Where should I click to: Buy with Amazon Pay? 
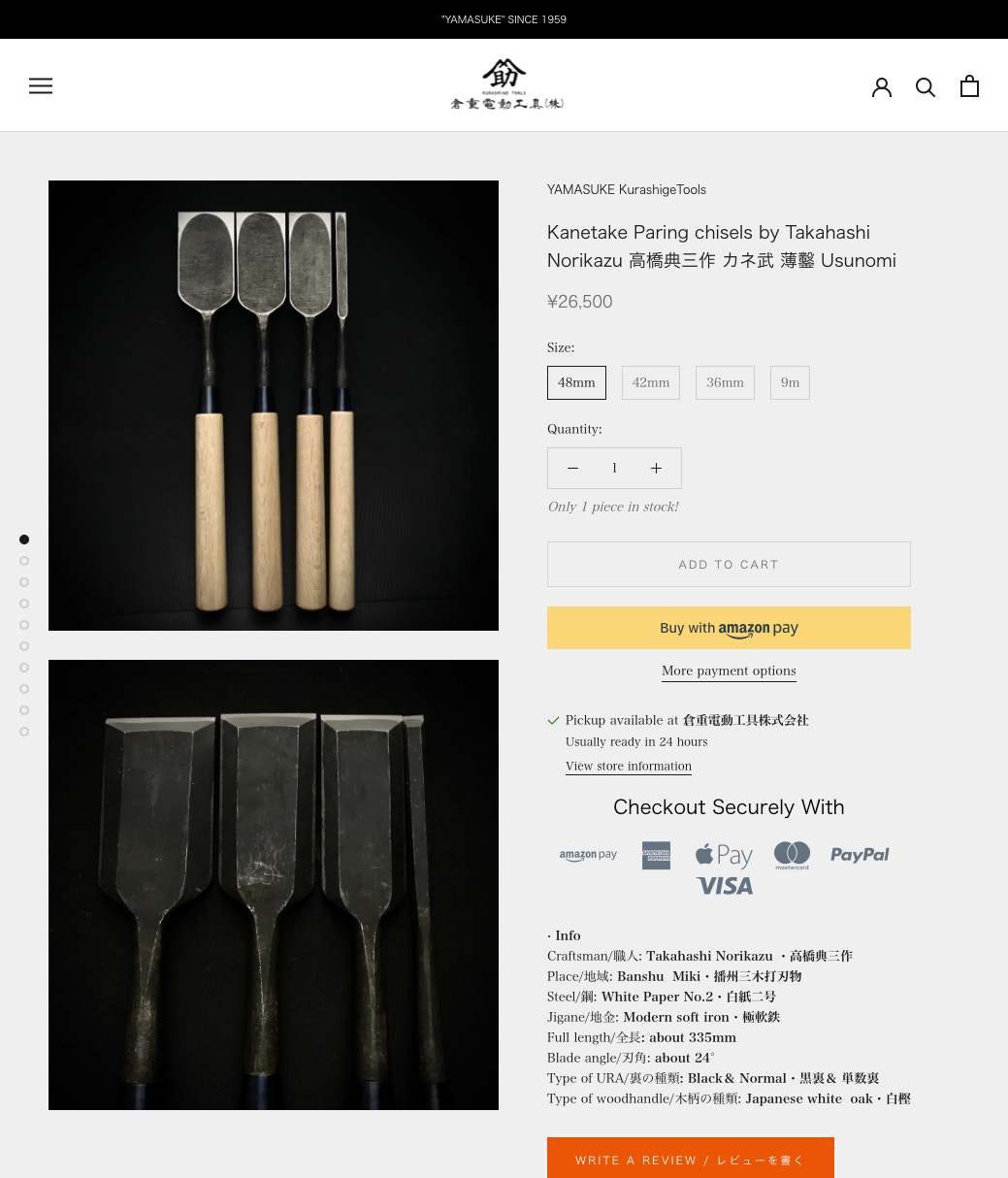pos(729,628)
